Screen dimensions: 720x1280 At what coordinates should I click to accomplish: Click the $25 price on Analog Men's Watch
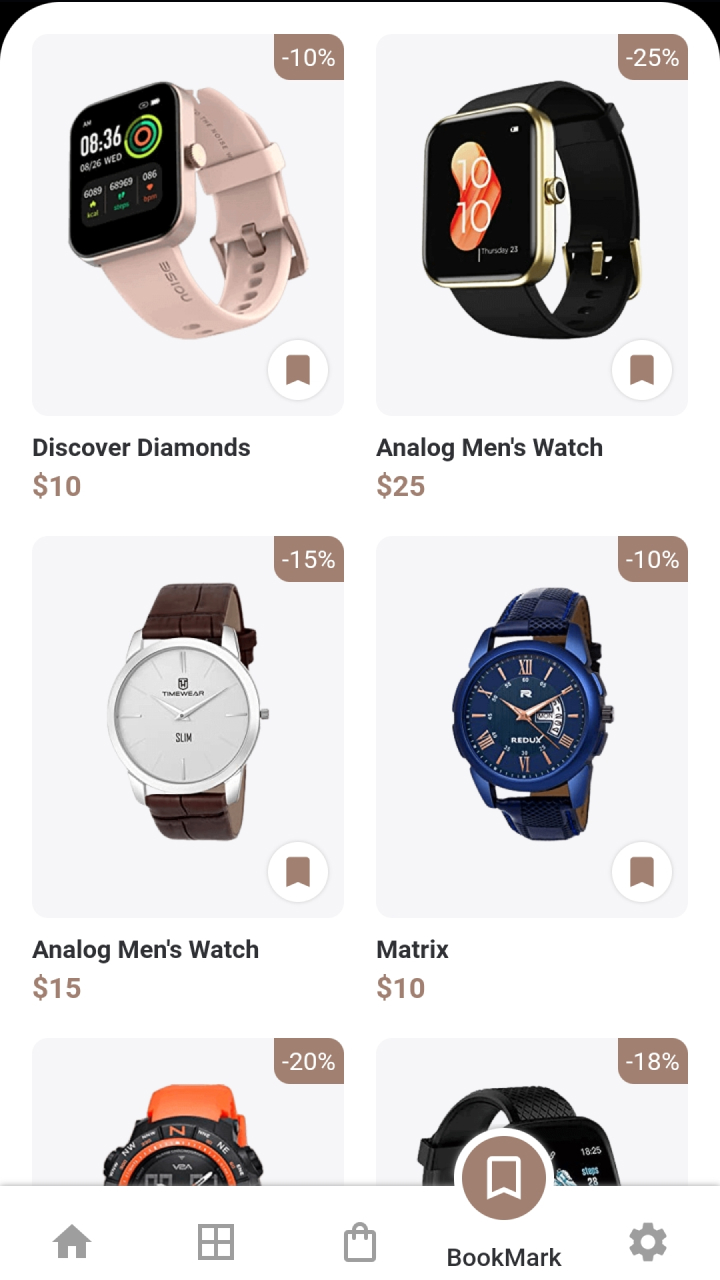[401, 486]
